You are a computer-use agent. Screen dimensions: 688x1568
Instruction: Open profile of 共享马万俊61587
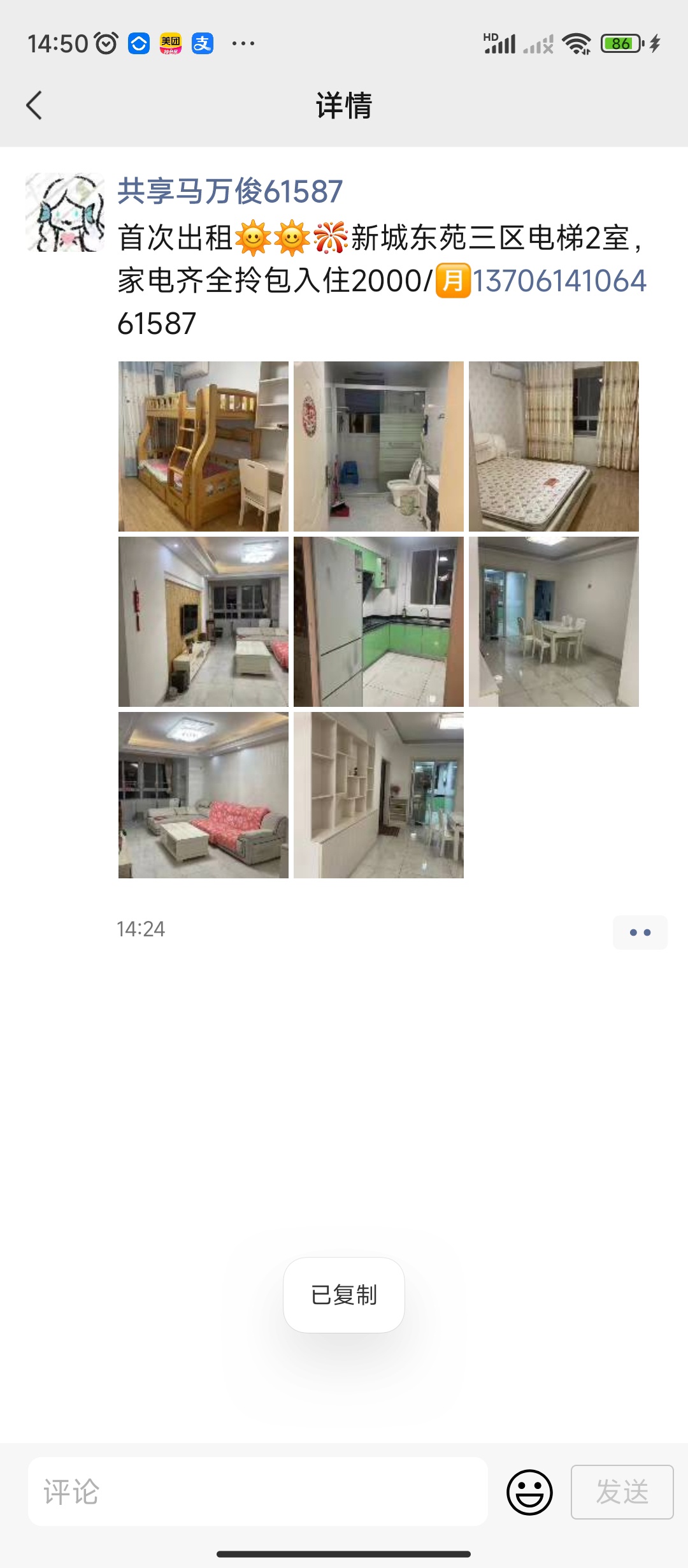230,191
